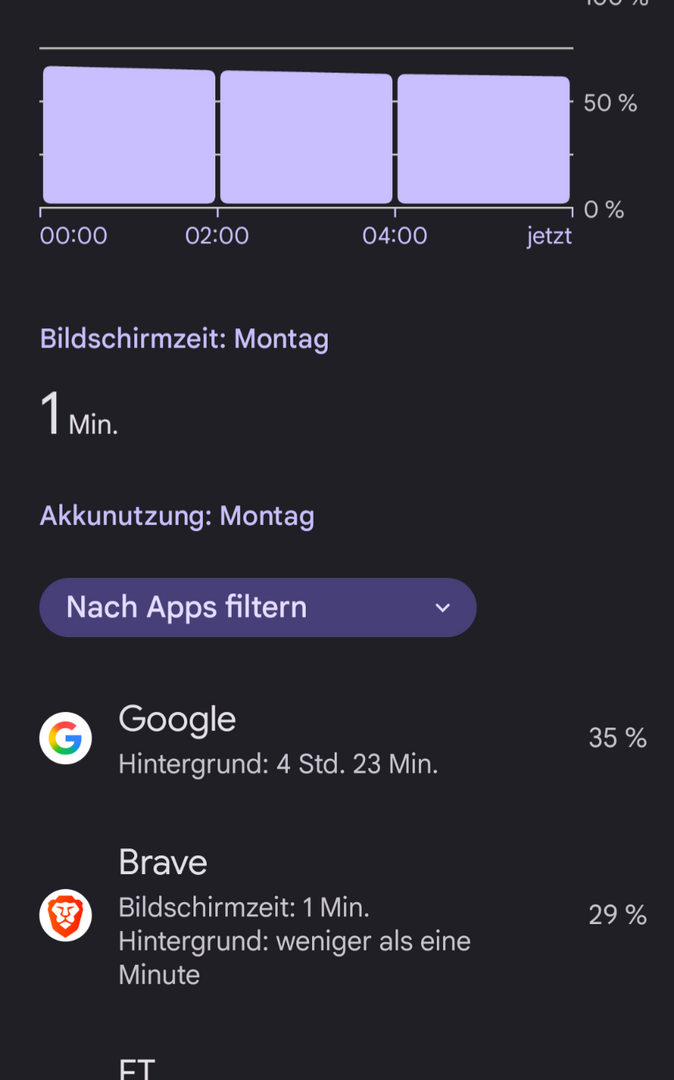Select the 02:00 to 04:00 chart bar
674x1080 pixels.
coord(306,138)
